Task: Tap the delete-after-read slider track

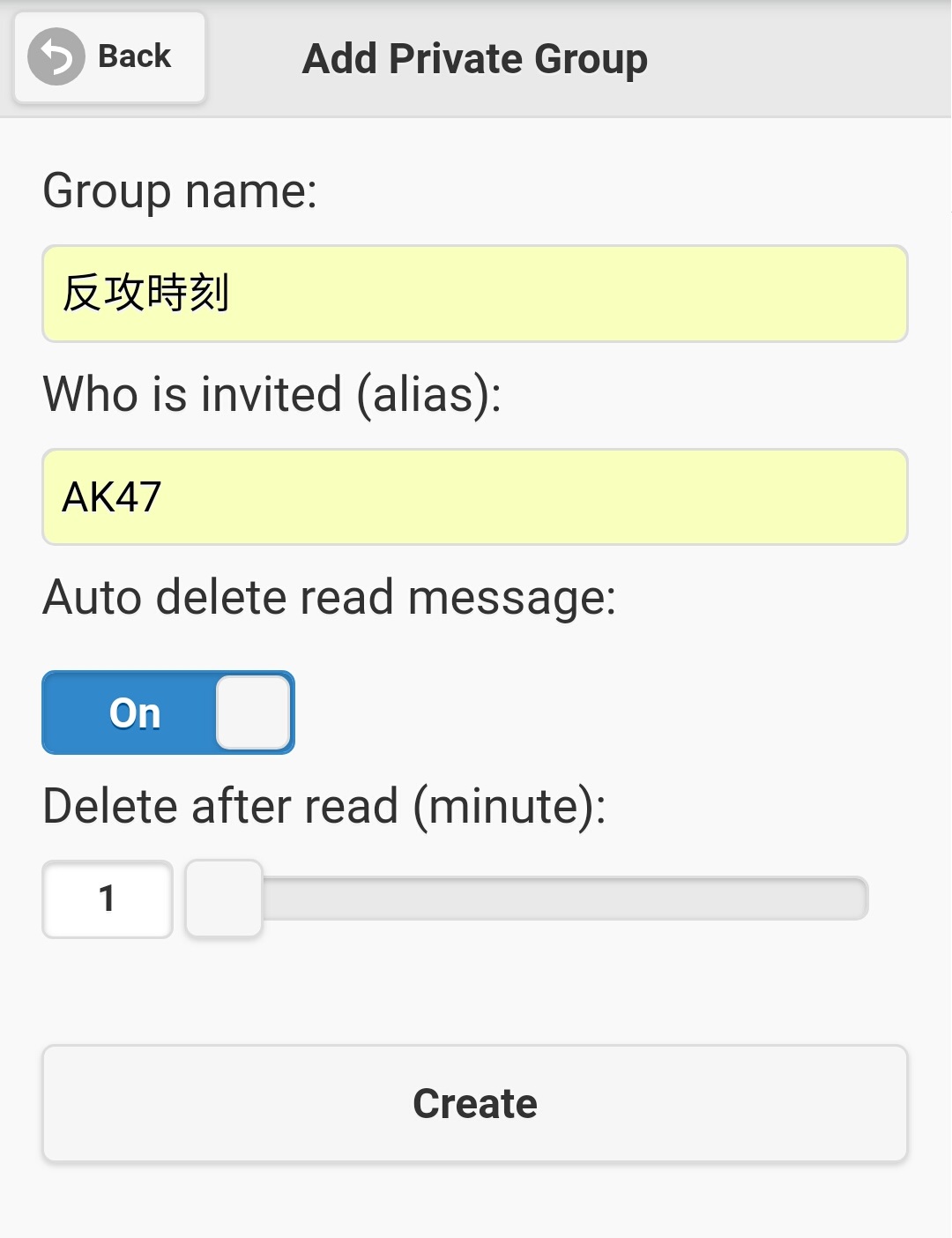Action: click(x=564, y=899)
